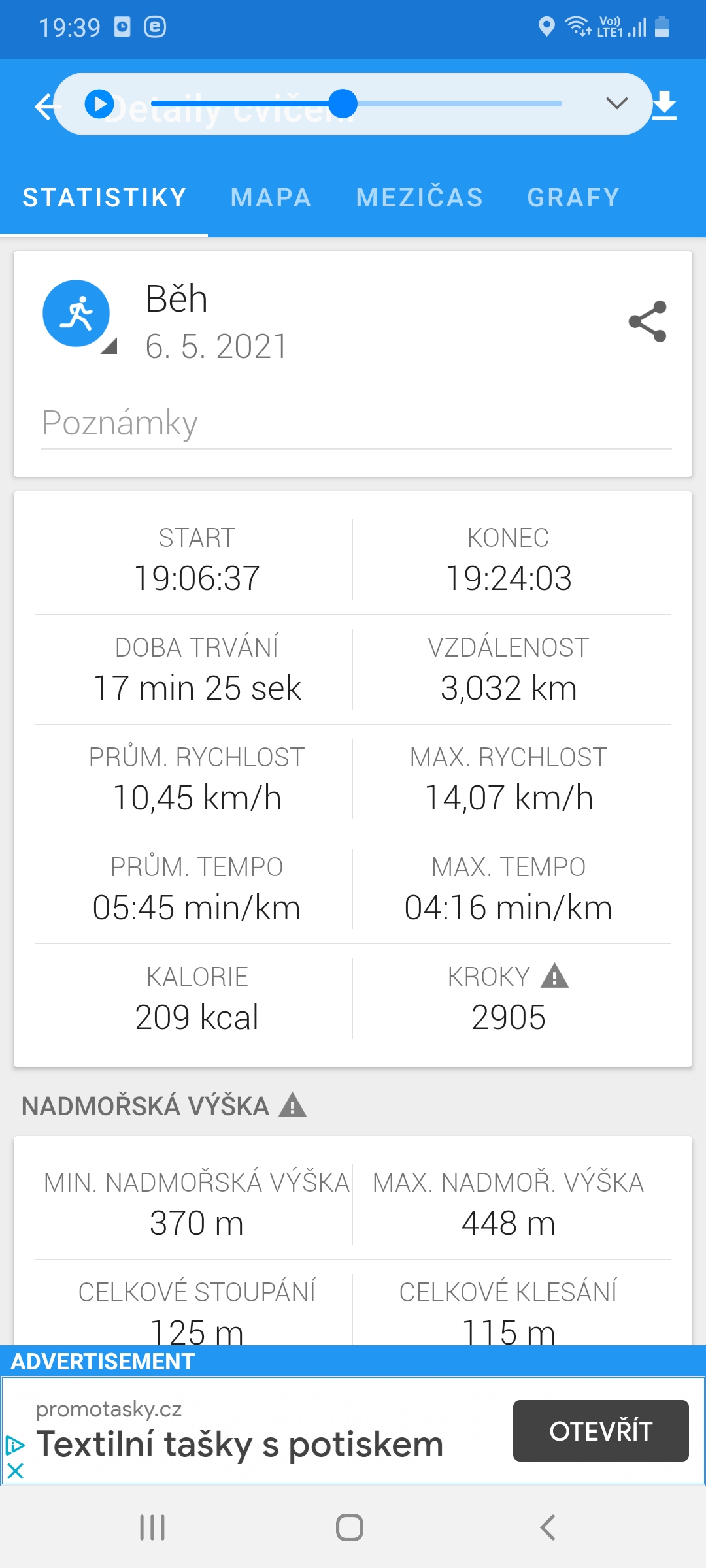Viewport: 706px width, 1568px height.
Task: Tap the warning icon next to KROKY
Action: [555, 976]
